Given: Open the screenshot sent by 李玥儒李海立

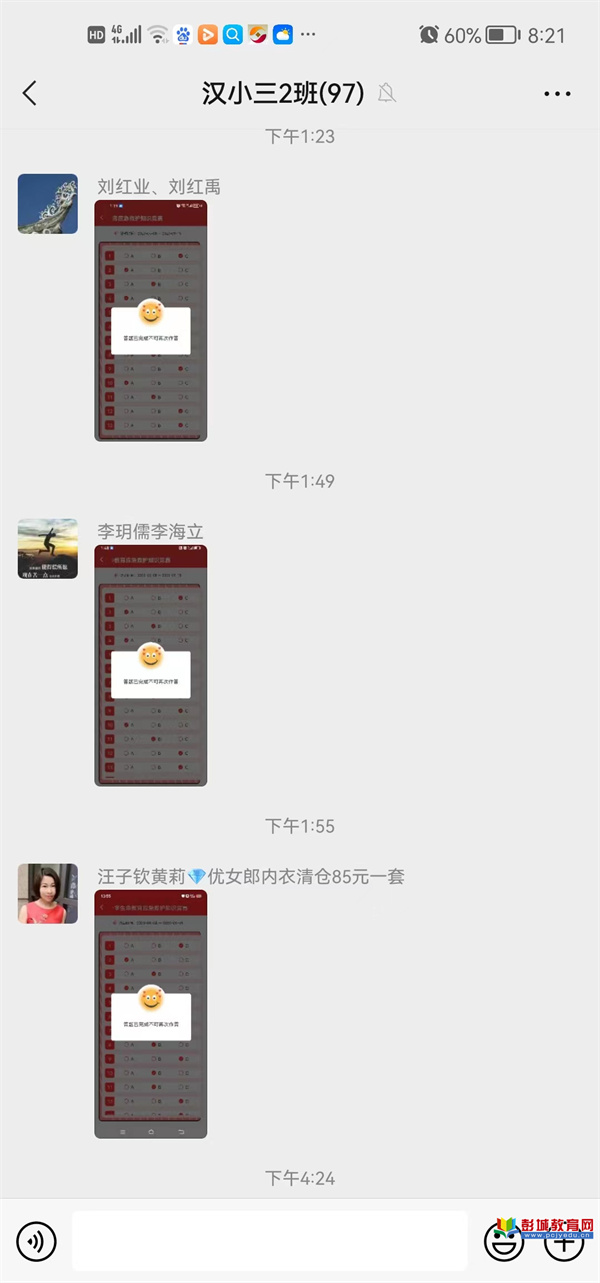Looking at the screenshot, I should [x=150, y=665].
